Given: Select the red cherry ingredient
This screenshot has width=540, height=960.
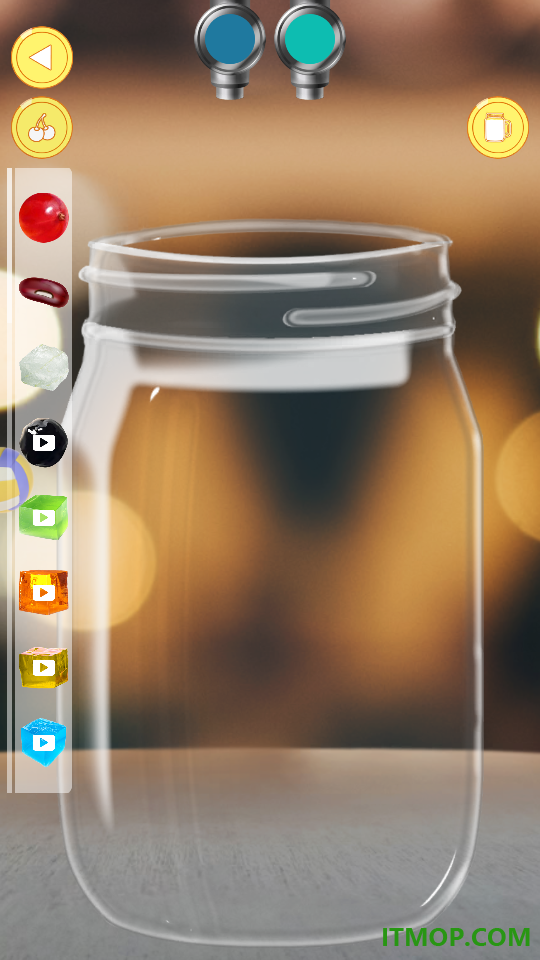Looking at the screenshot, I should (43, 217).
